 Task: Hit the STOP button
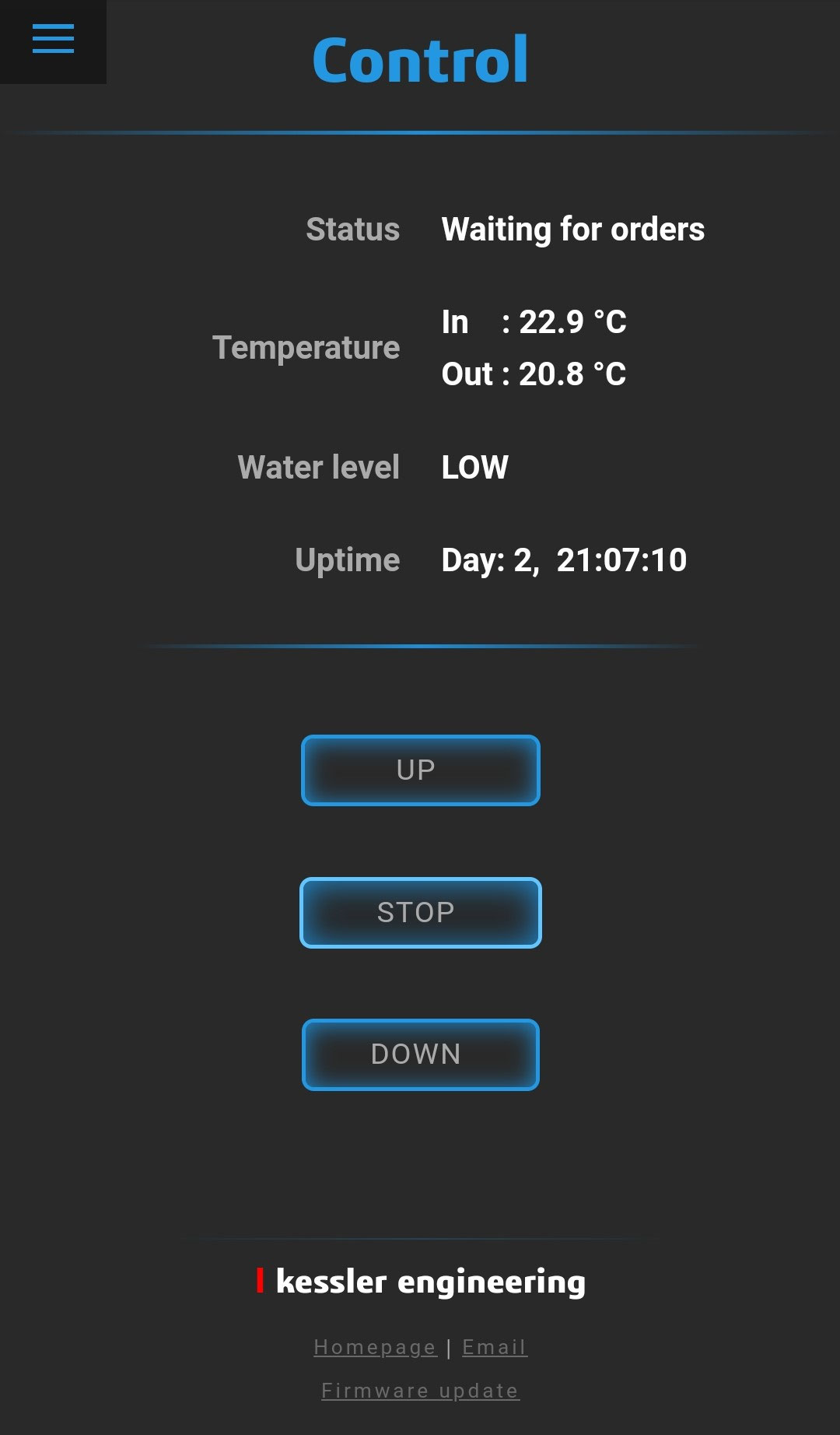tap(420, 913)
